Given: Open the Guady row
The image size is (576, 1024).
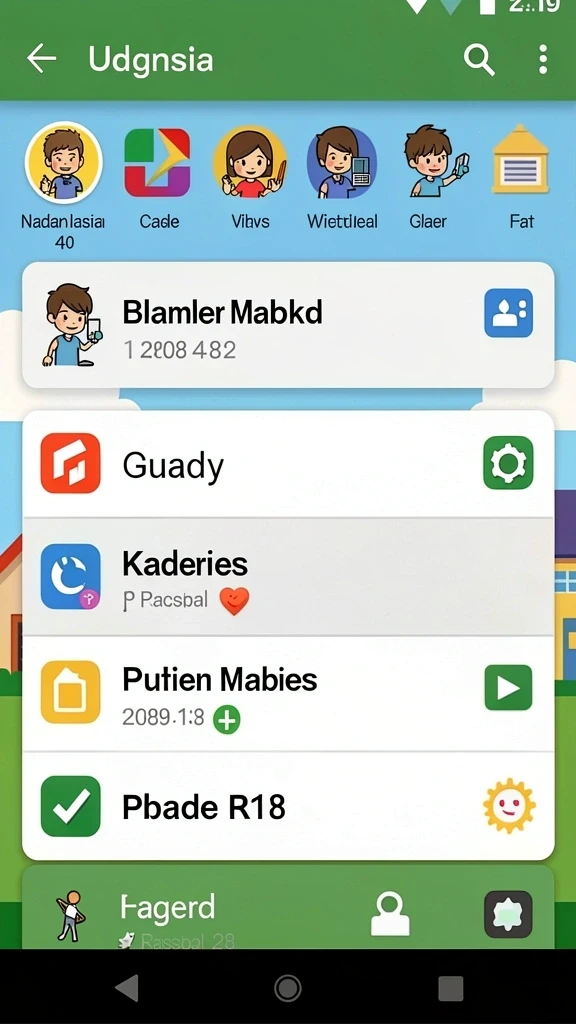Looking at the screenshot, I should tap(288, 464).
